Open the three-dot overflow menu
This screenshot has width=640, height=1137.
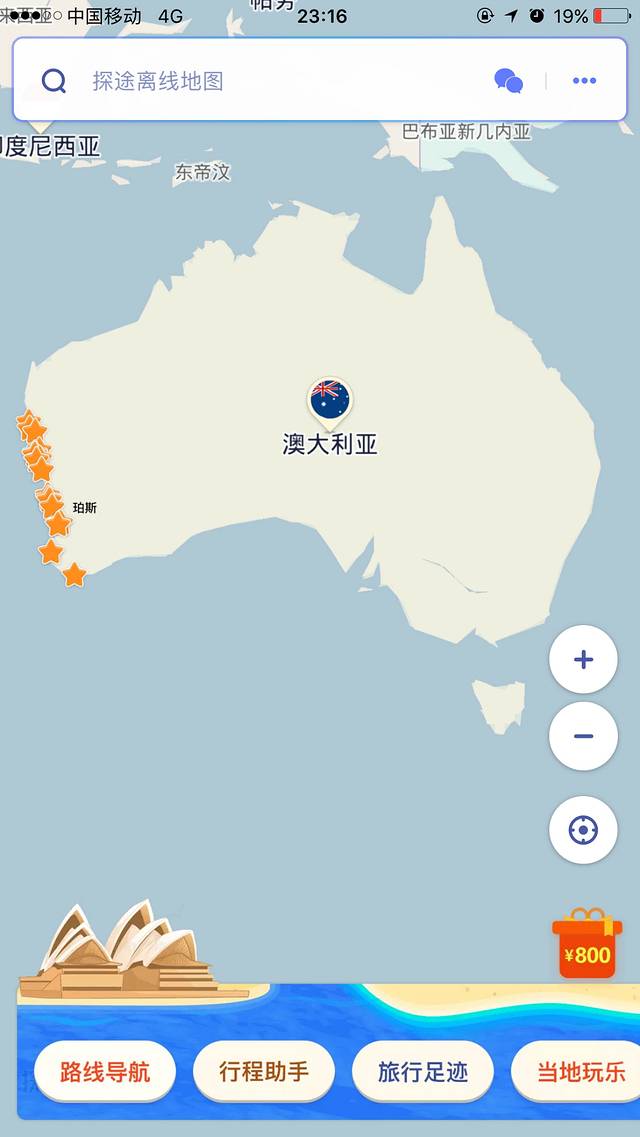[x=584, y=81]
